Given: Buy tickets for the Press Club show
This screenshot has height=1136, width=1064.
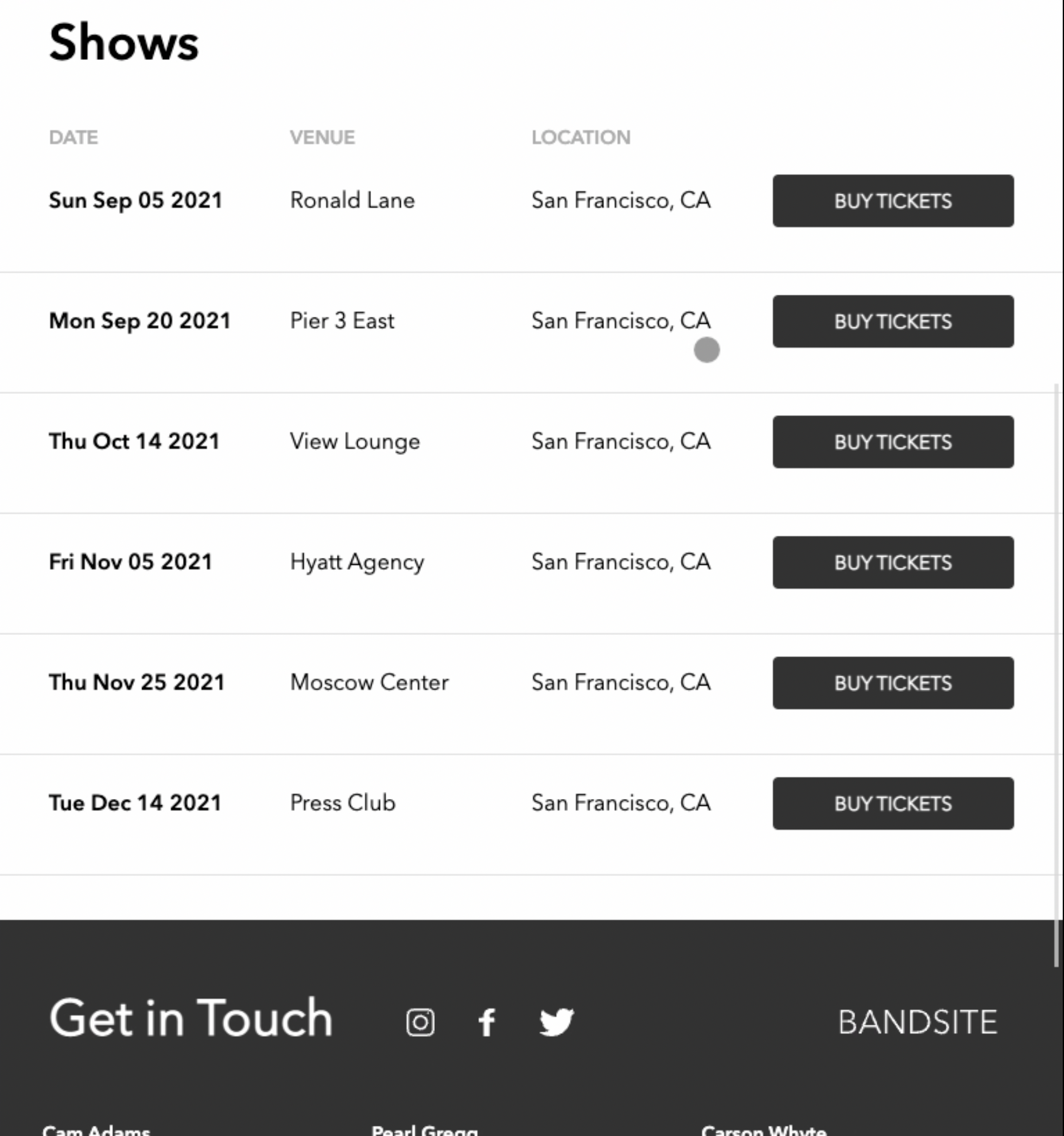Looking at the screenshot, I should tap(893, 803).
